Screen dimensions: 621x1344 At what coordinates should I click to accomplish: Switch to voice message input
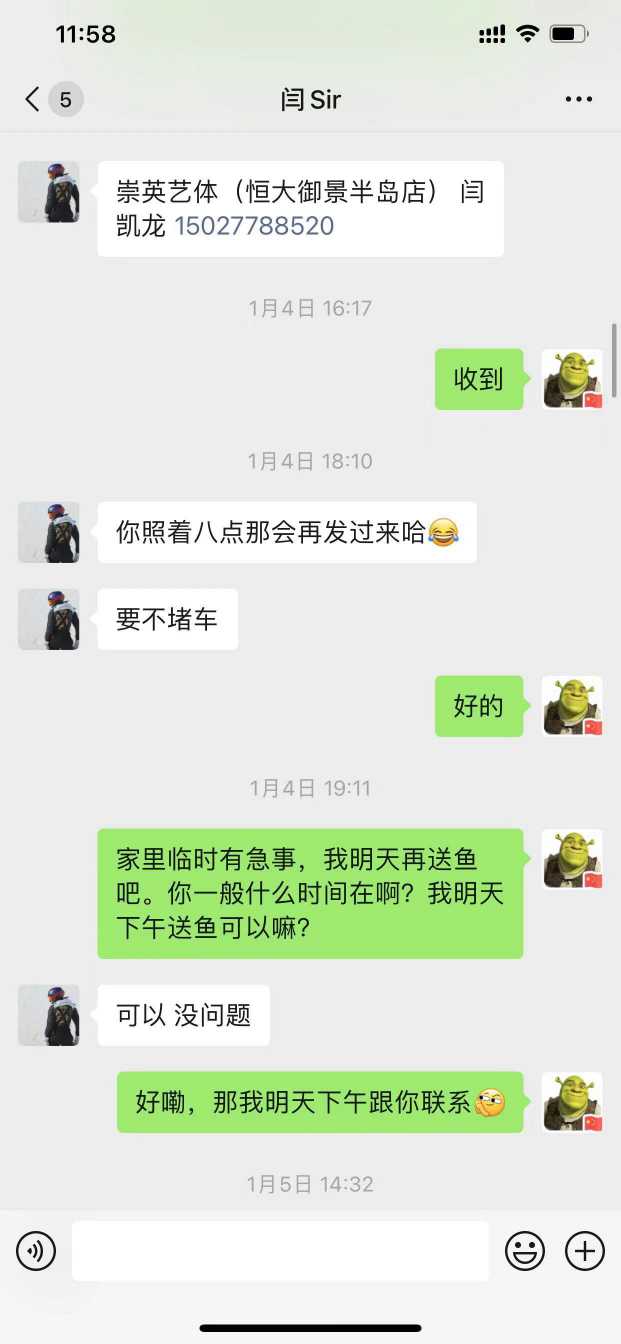[36, 1251]
